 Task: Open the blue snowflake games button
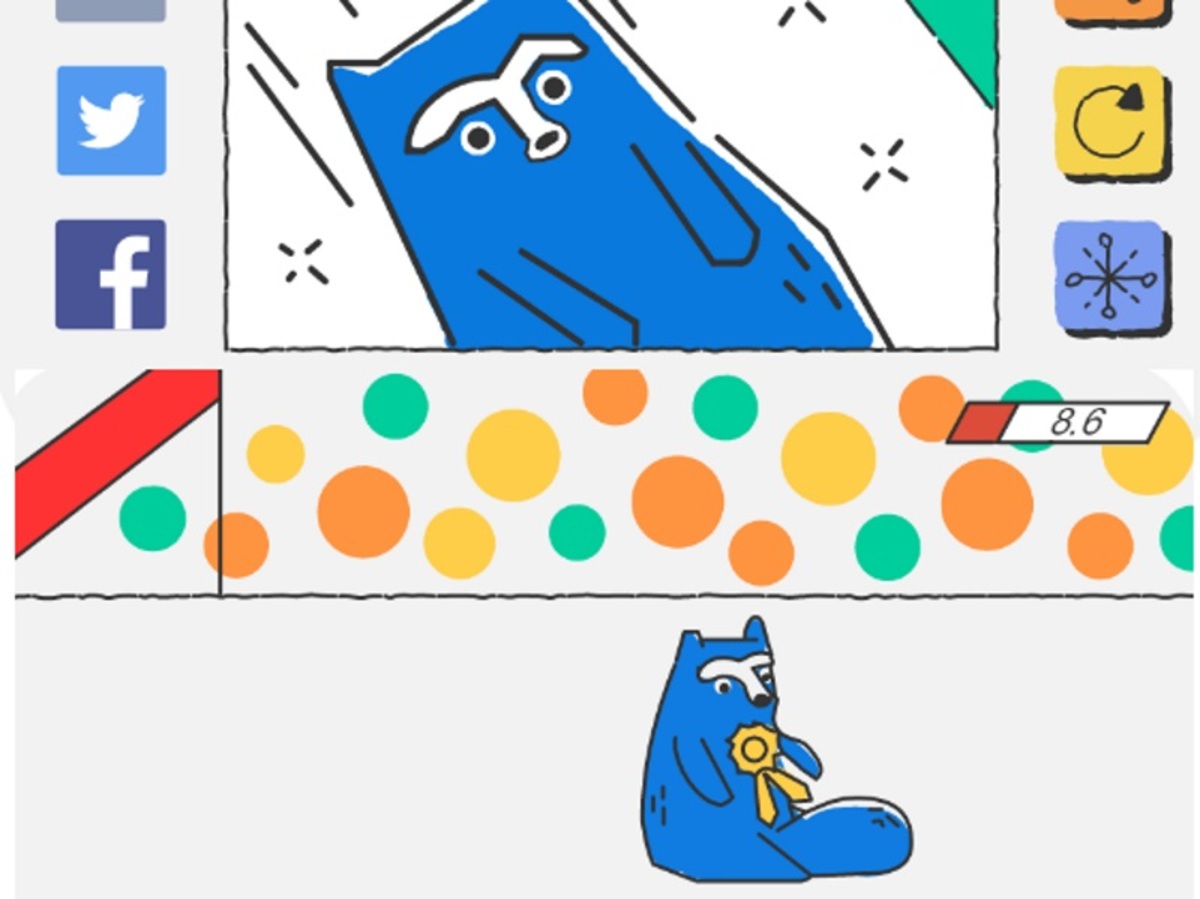tap(1109, 276)
